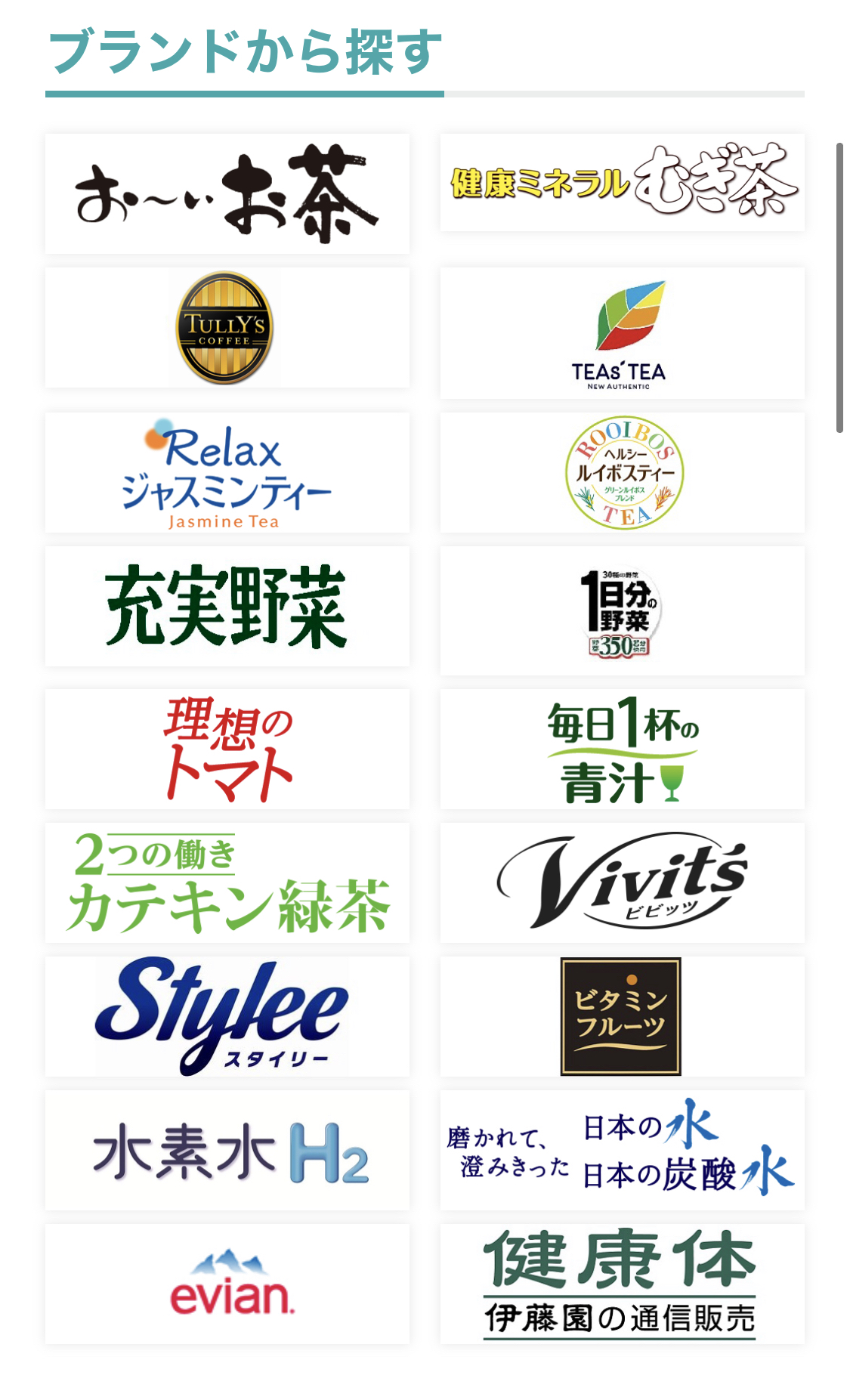Select the 健康ミネラルむぎ茶 brand
The height and width of the screenshot is (1400, 850).
pyautogui.click(x=622, y=182)
